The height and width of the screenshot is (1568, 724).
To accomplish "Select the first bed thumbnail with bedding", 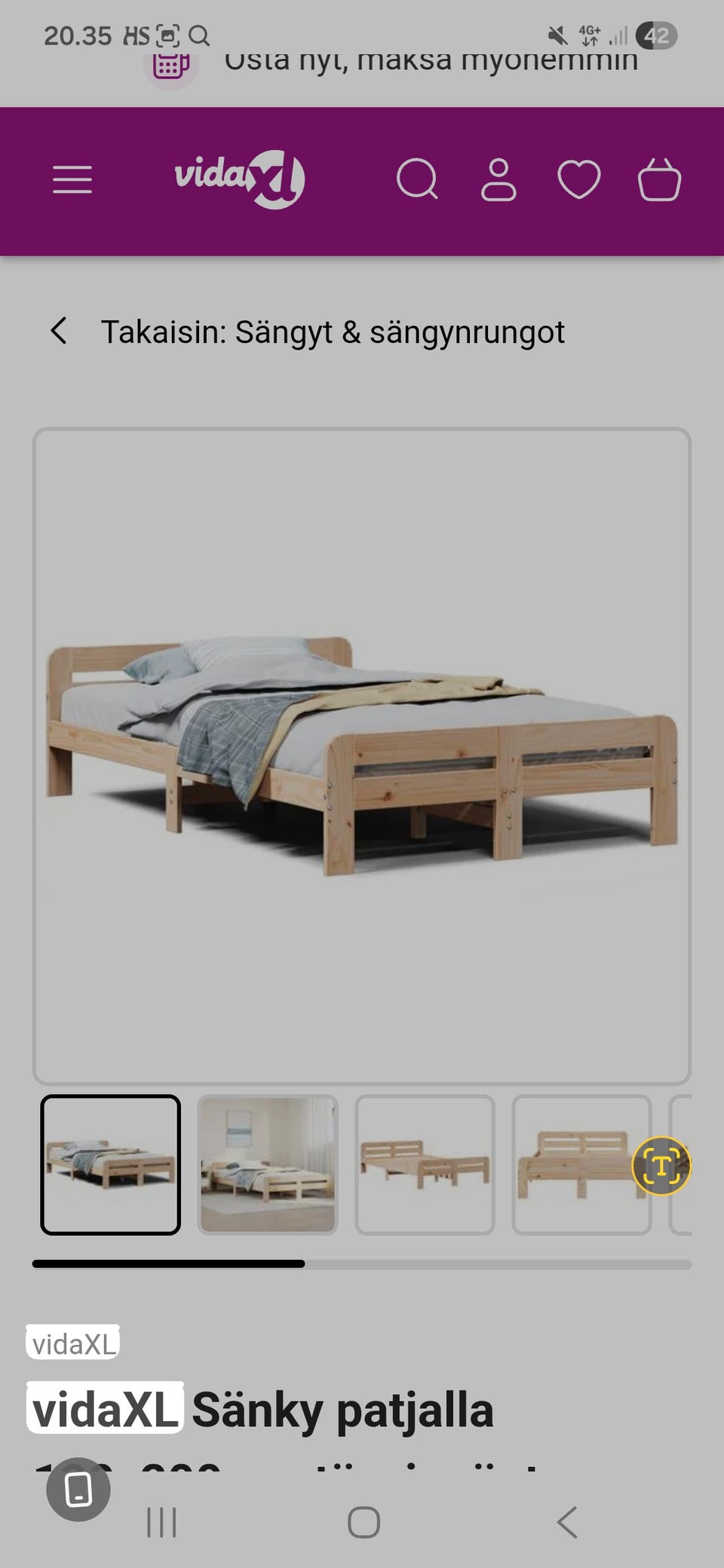I will (110, 1165).
